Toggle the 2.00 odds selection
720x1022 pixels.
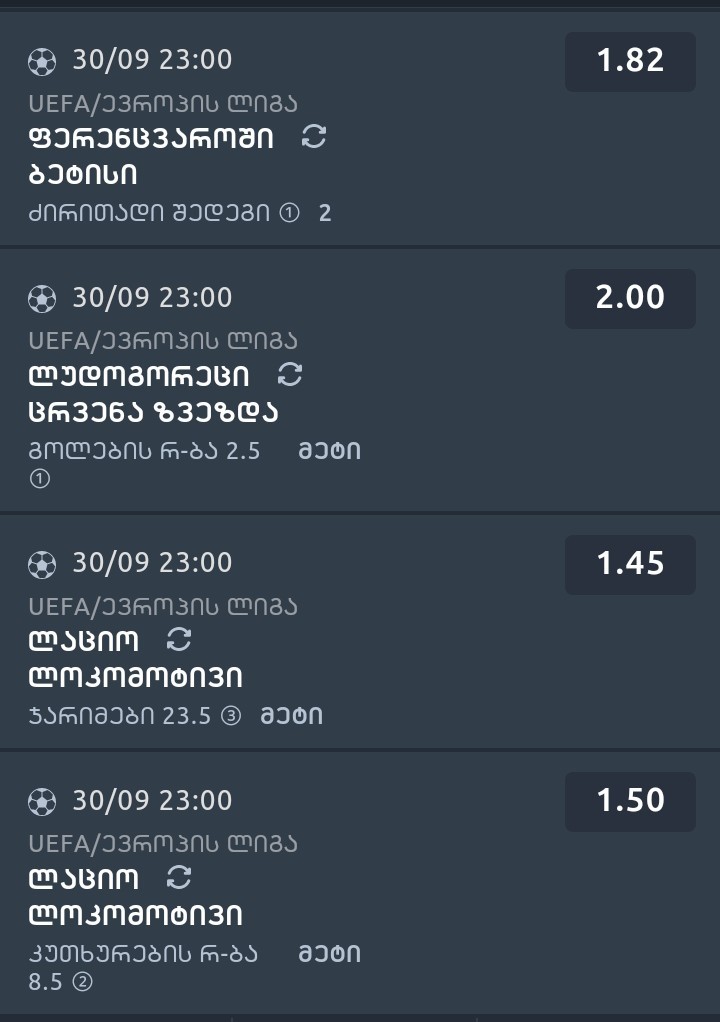(x=630, y=298)
